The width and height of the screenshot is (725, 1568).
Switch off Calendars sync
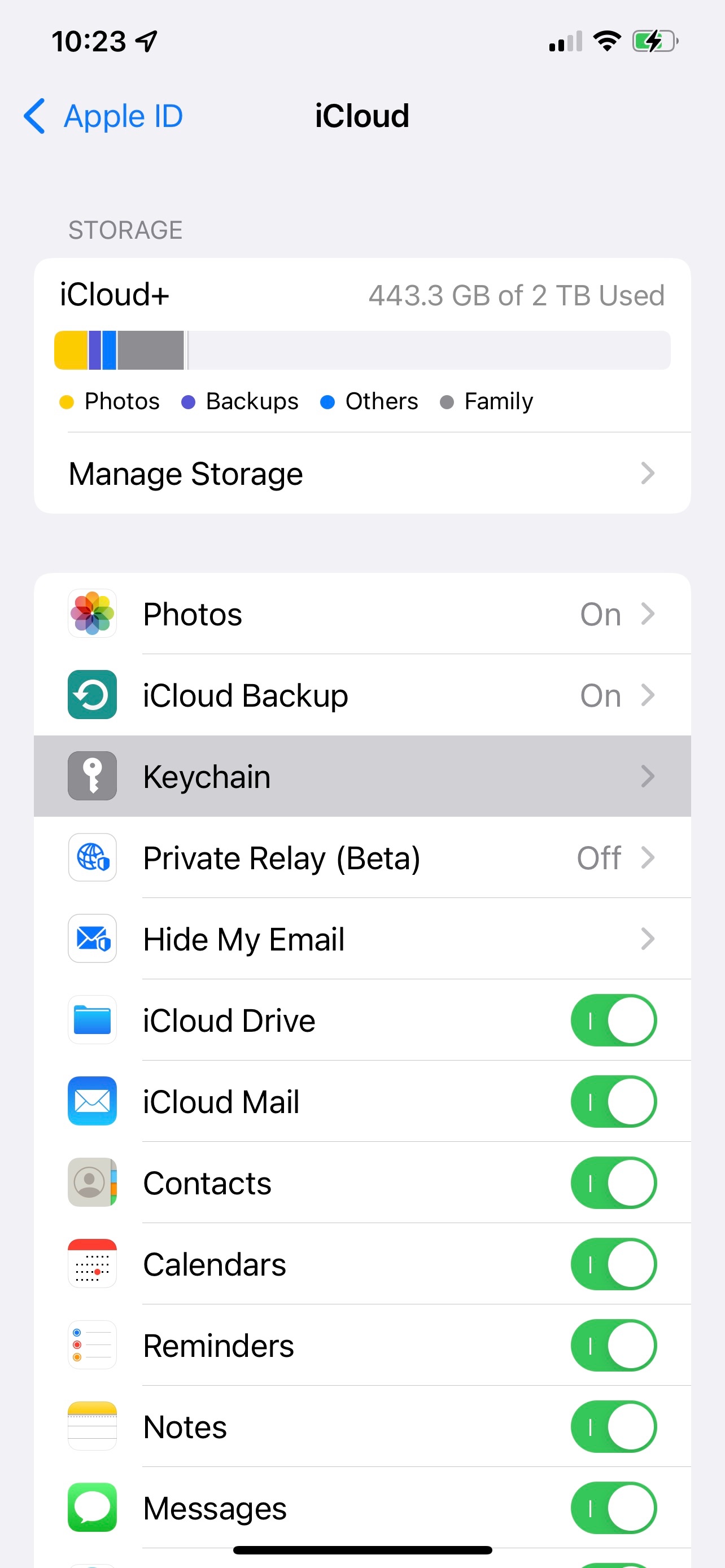pos(613,1264)
